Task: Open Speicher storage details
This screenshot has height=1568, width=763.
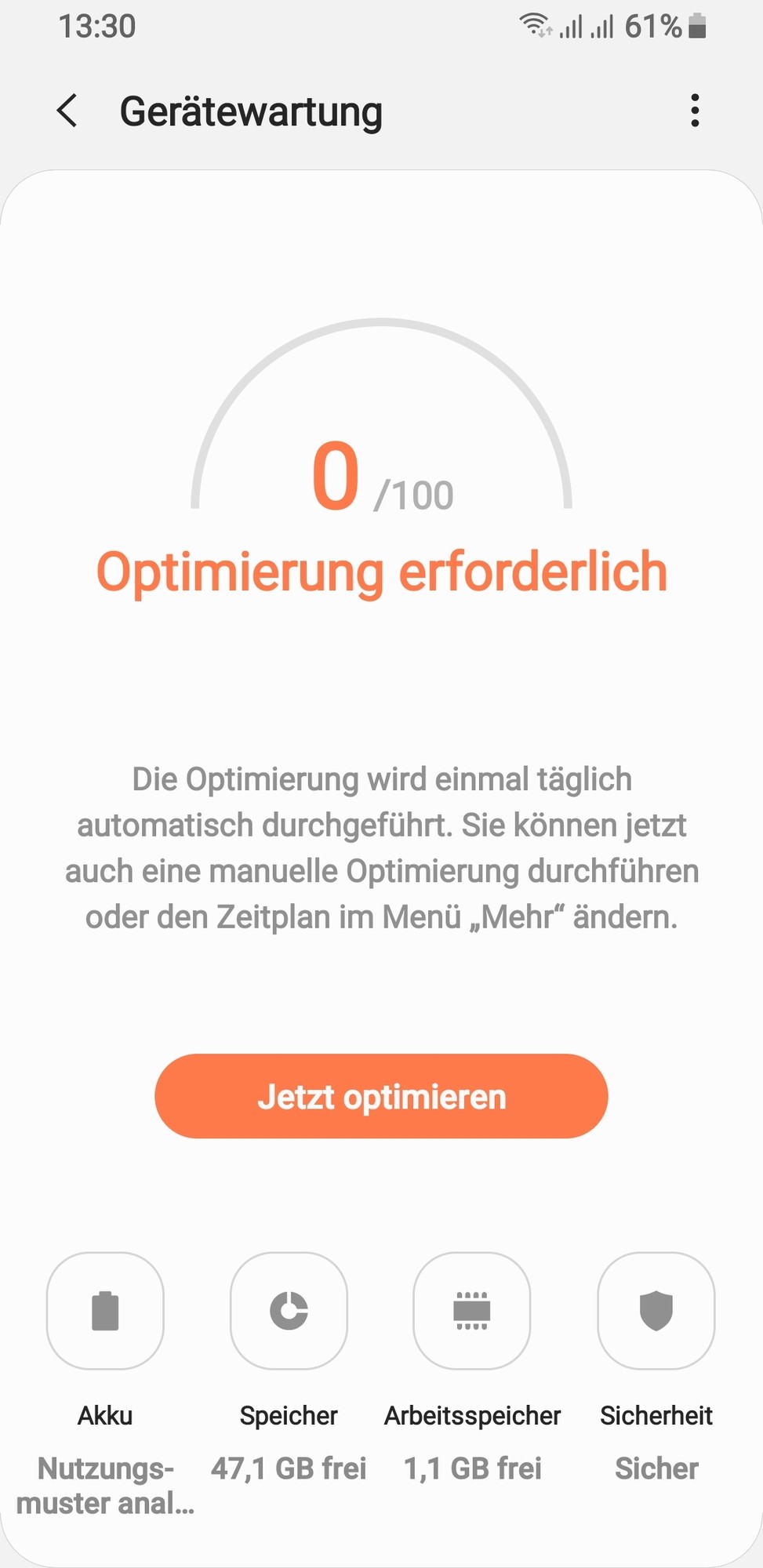Action: pyautogui.click(x=289, y=1311)
